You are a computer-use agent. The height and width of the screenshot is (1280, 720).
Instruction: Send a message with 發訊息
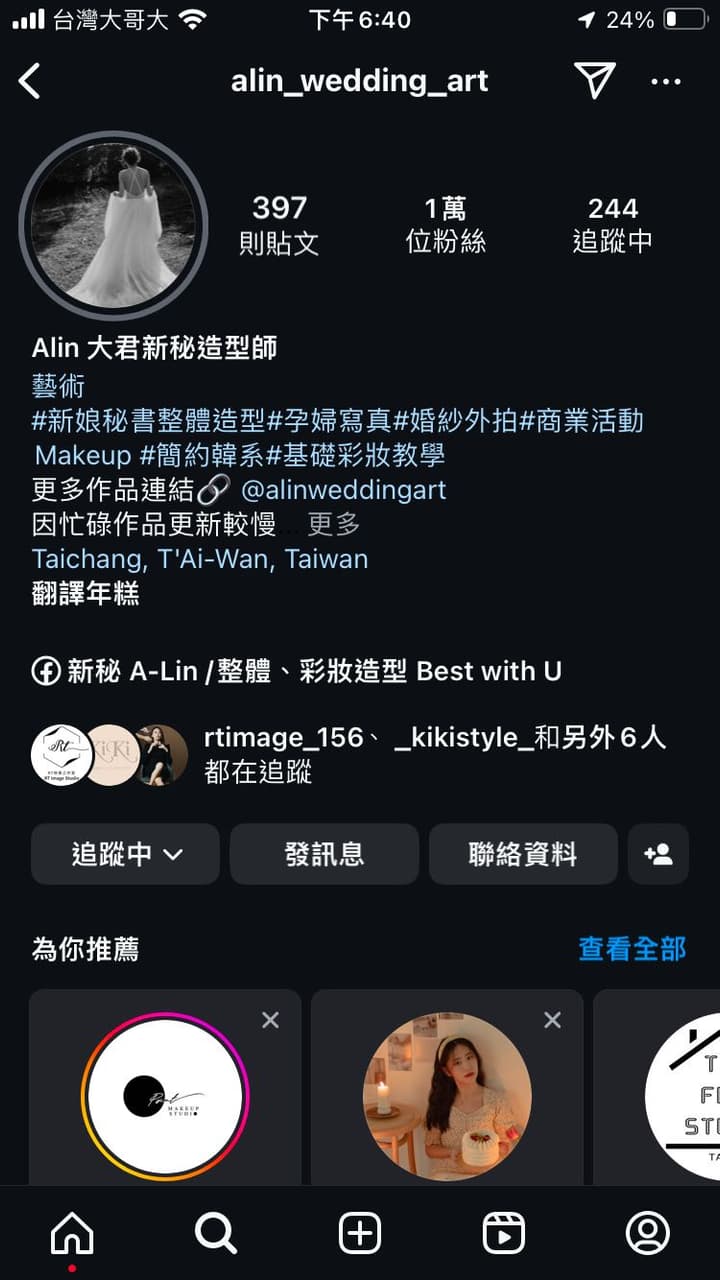point(324,854)
